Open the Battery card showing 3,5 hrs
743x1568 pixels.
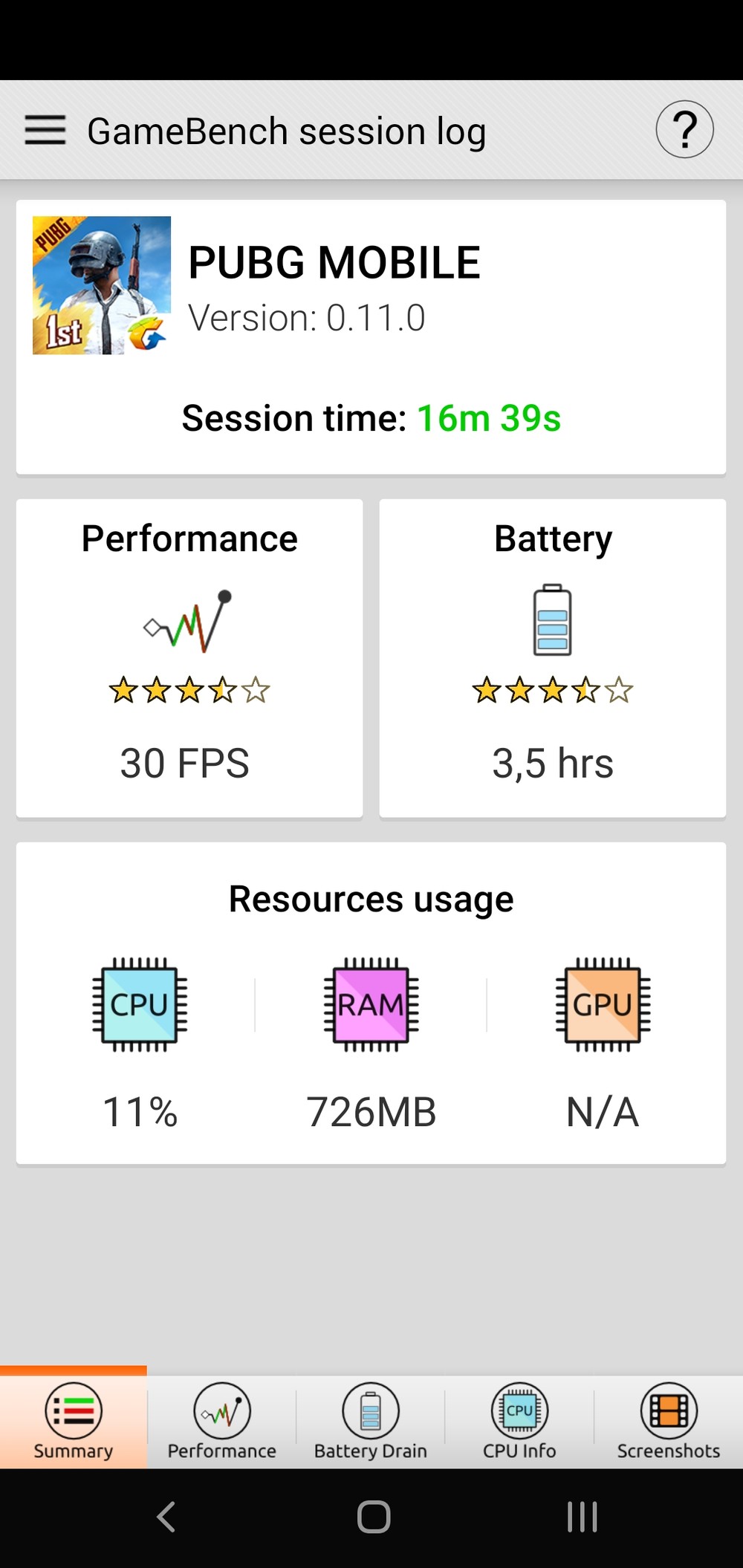tap(553, 658)
